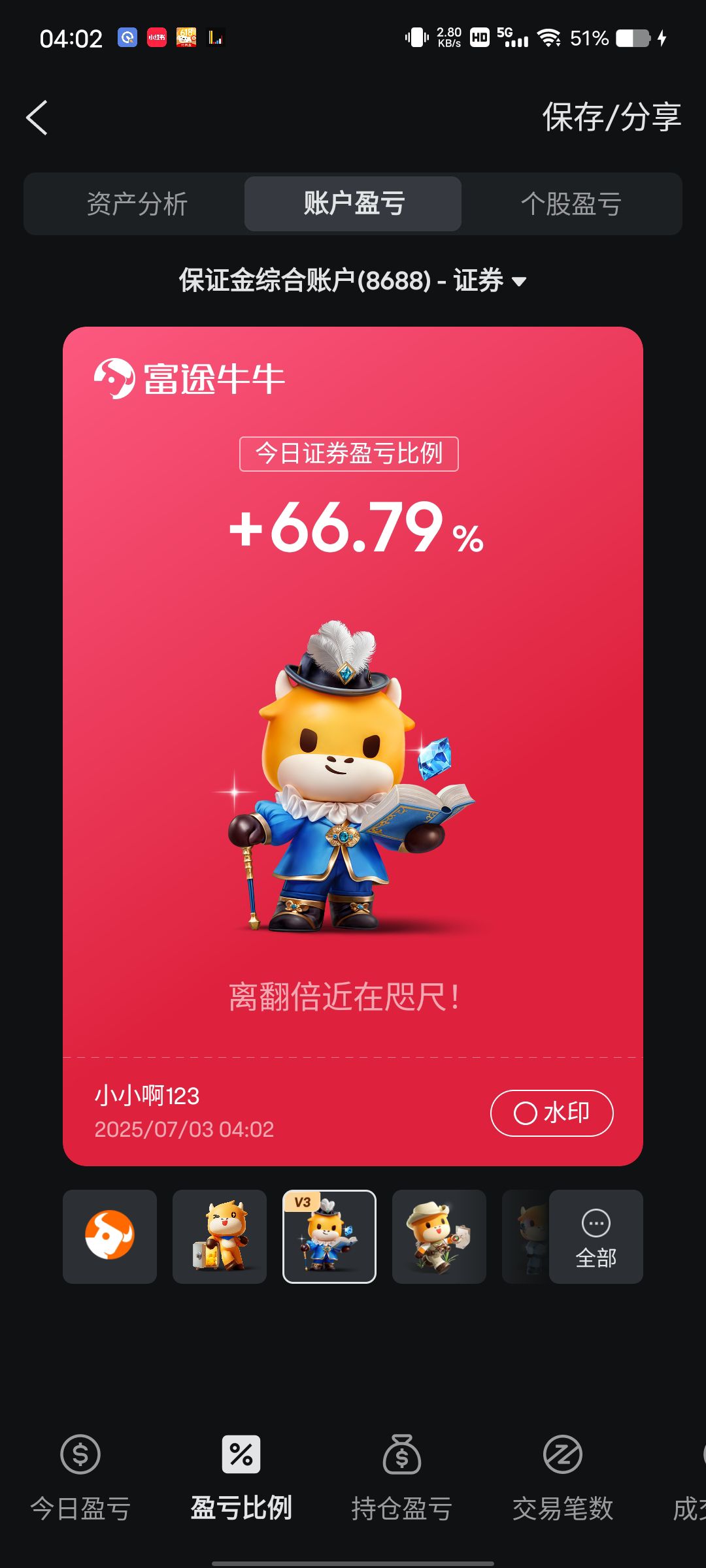This screenshot has height=1568, width=706.
Task: Choose the Futu logo card template
Action: point(110,1237)
